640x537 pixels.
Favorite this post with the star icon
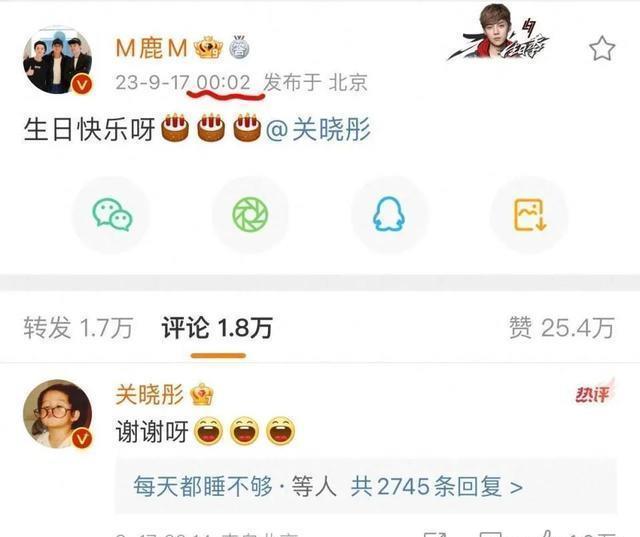click(x=601, y=48)
